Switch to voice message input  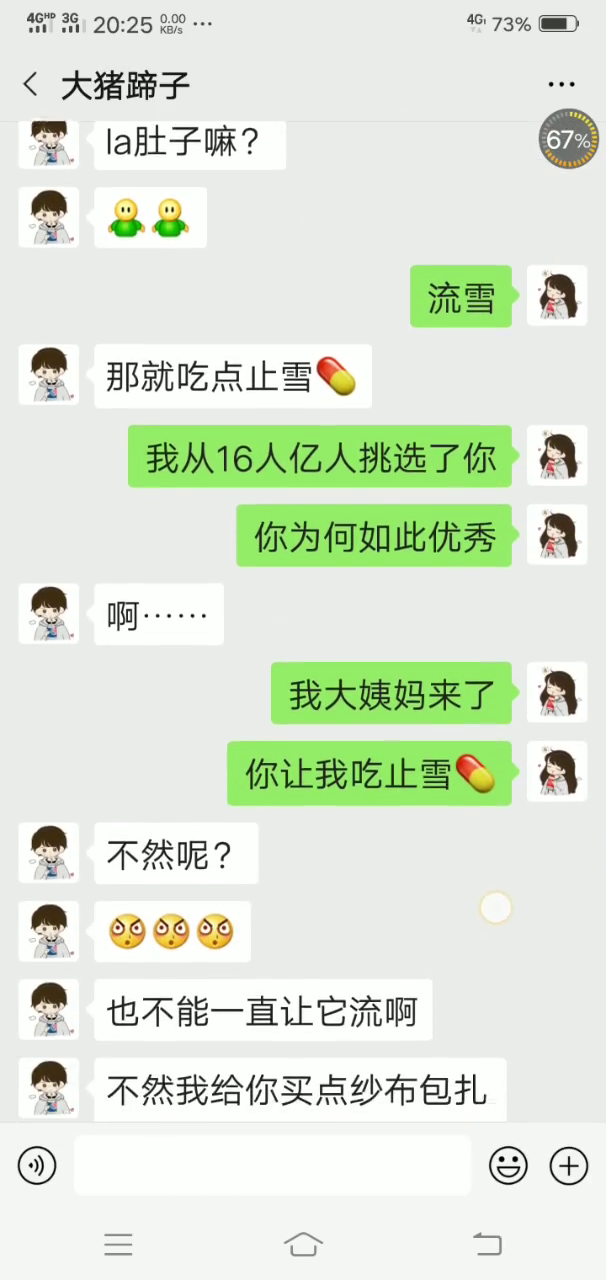click(x=38, y=1165)
